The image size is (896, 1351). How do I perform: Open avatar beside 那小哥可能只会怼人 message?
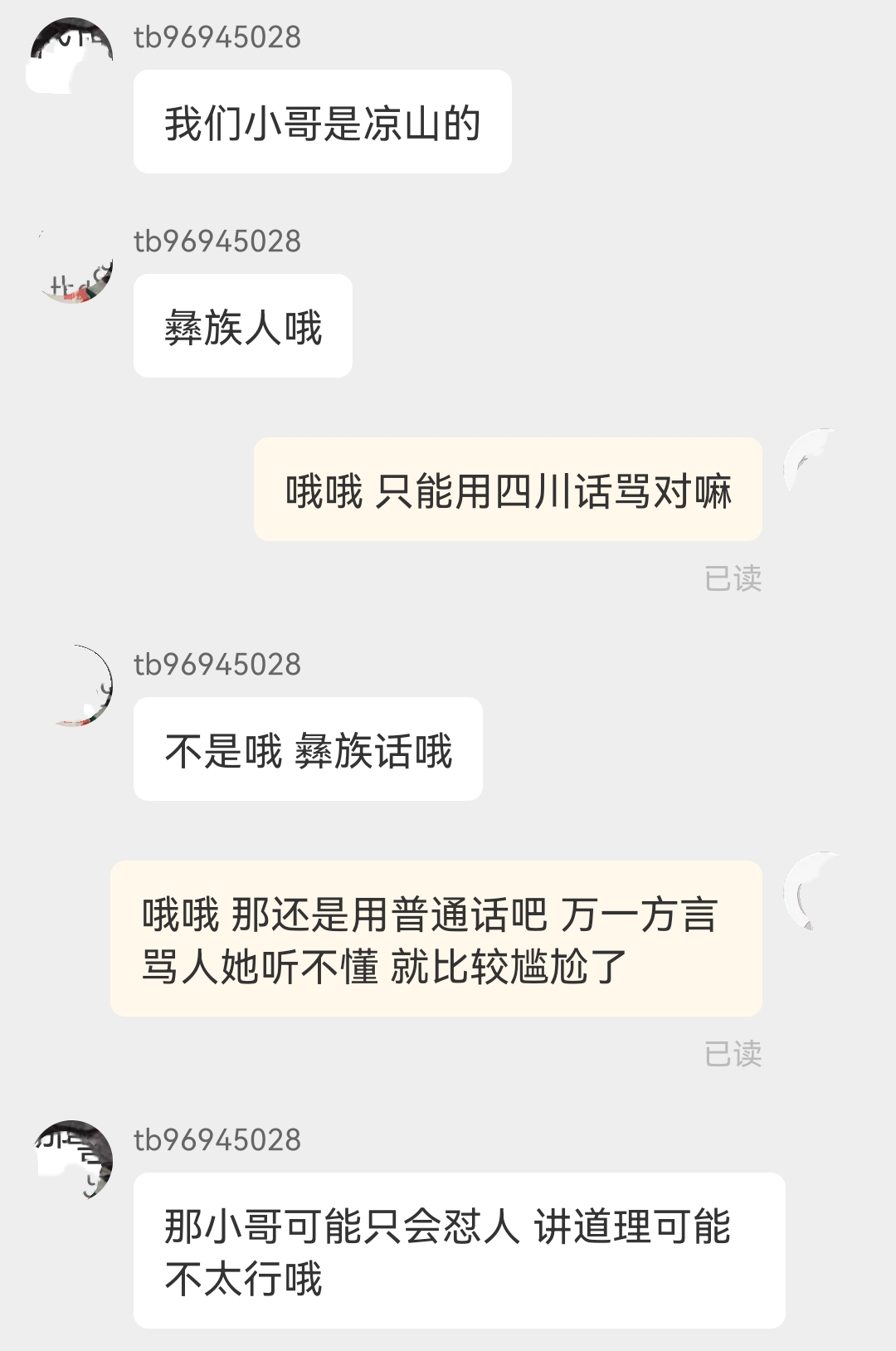coord(73,1160)
